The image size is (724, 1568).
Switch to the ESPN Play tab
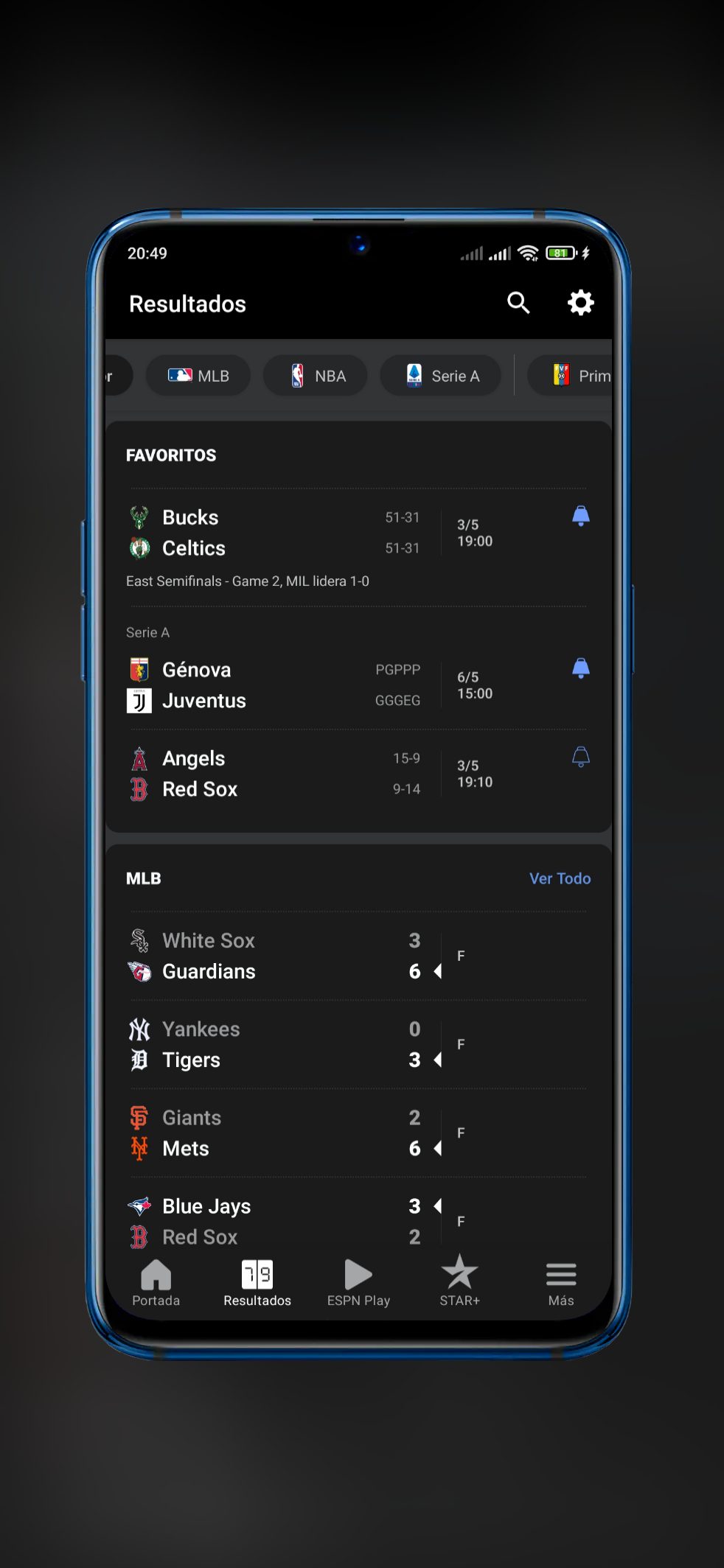pyautogui.click(x=358, y=1283)
